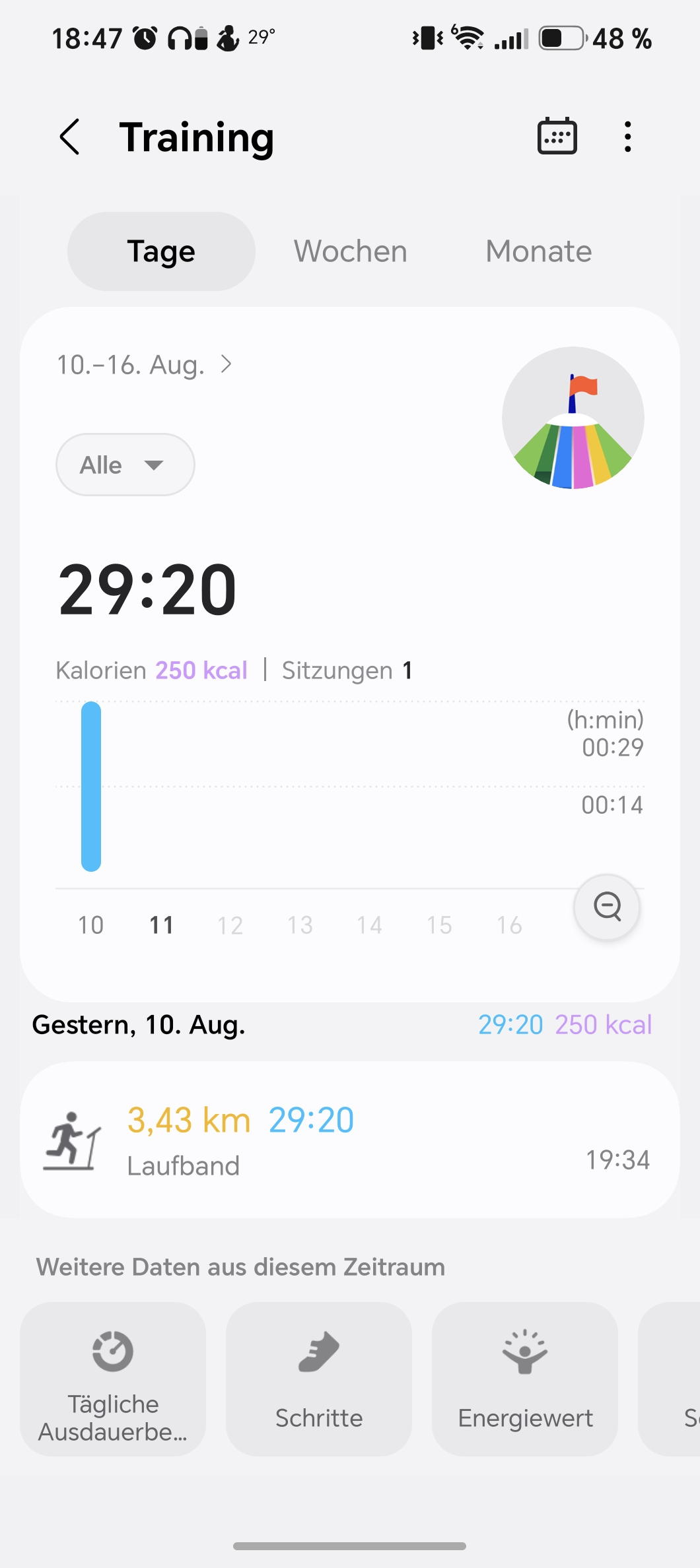This screenshot has width=700, height=1568.
Task: Expand the Alle filter dropdown
Action: click(125, 465)
